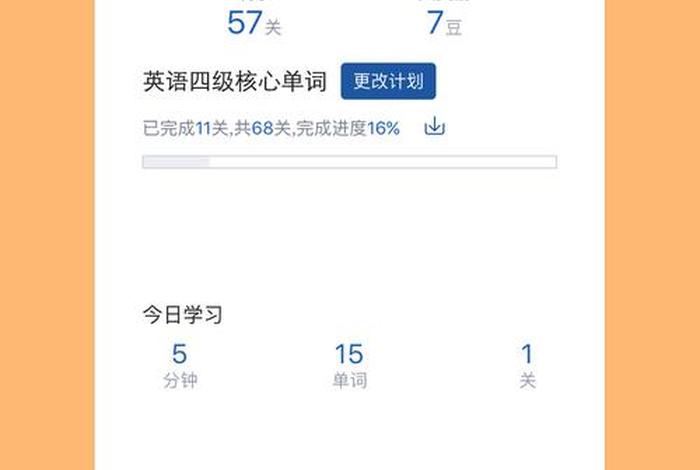Download the 英语四级核心单词 word list
Viewport: 700px width, 470px height.
point(434,128)
